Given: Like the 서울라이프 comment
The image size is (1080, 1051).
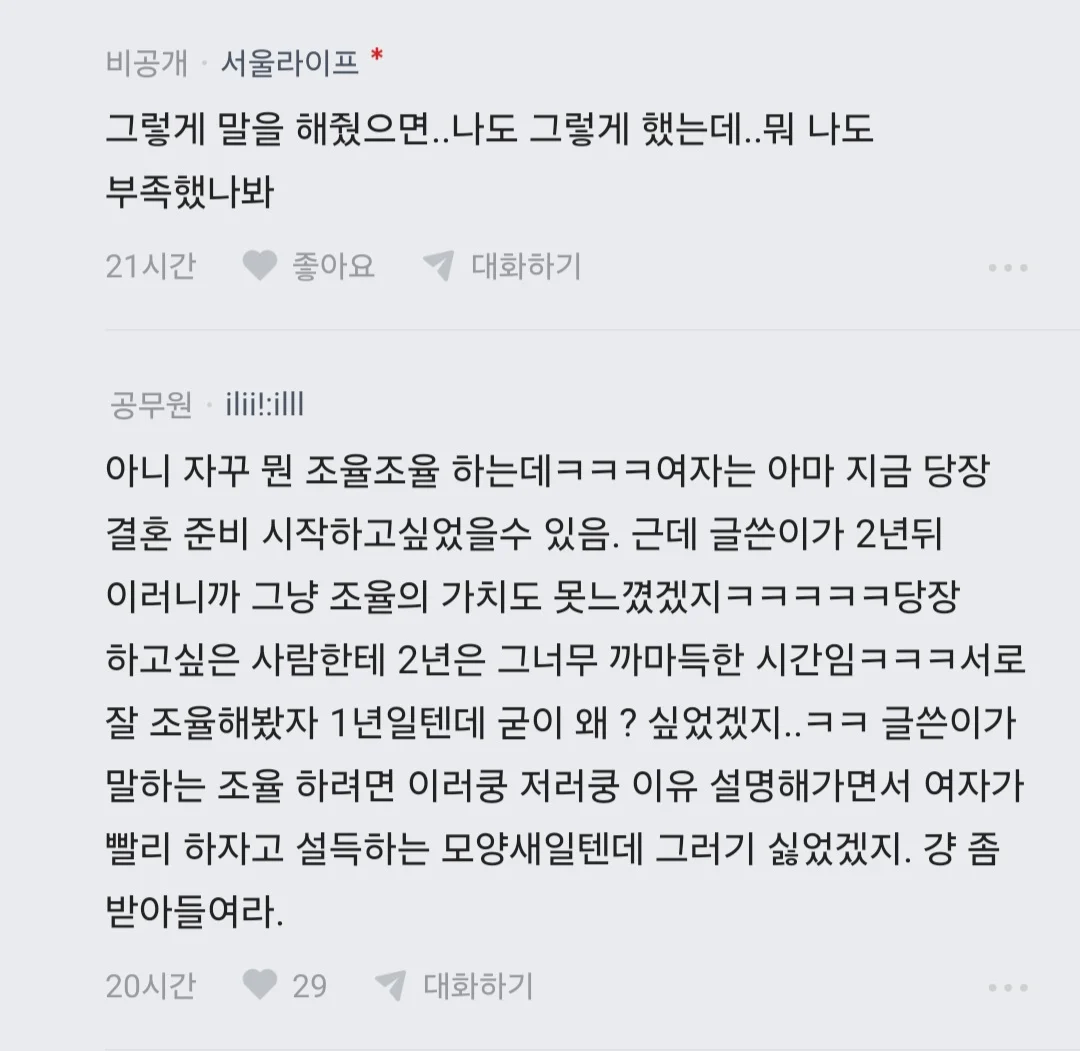Looking at the screenshot, I should point(308,266).
